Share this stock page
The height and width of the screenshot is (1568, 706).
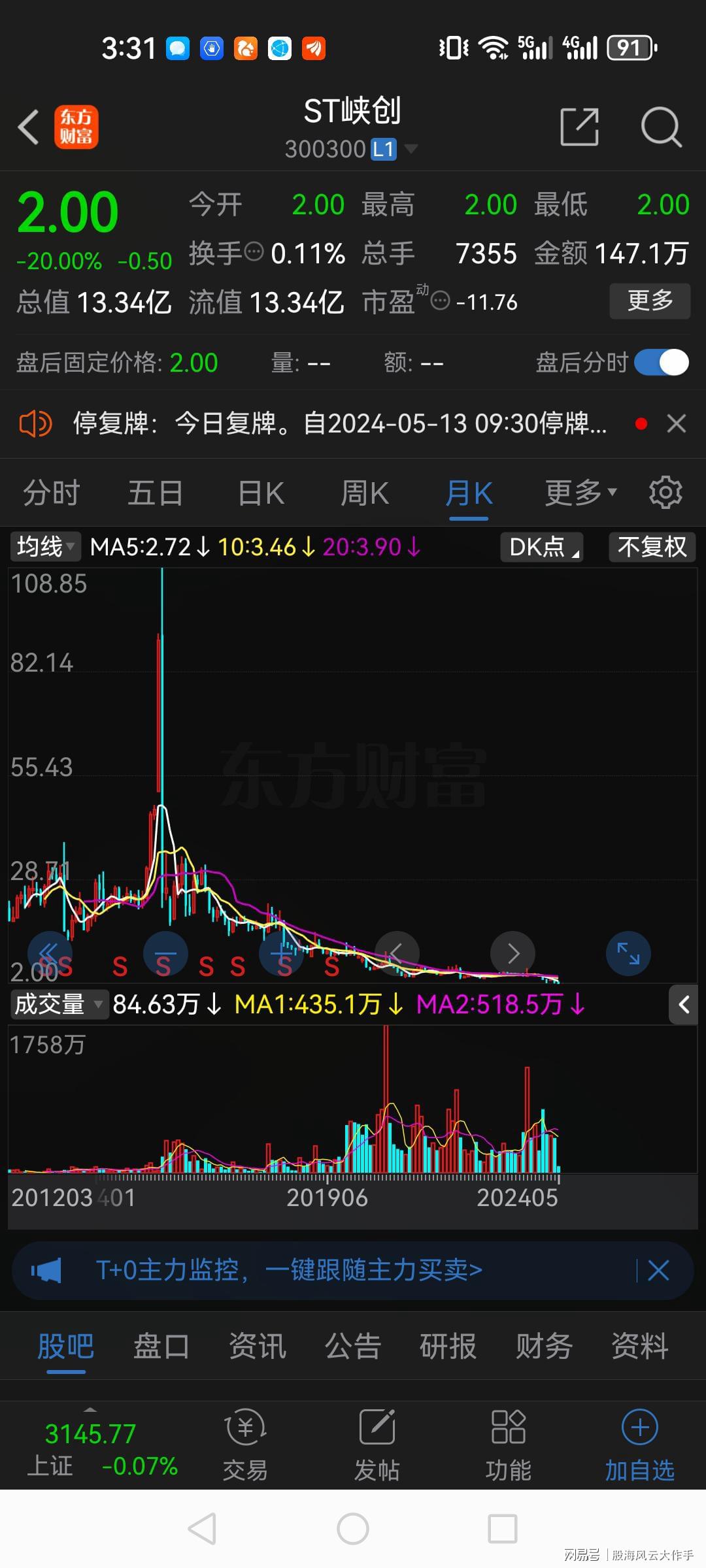tap(579, 127)
